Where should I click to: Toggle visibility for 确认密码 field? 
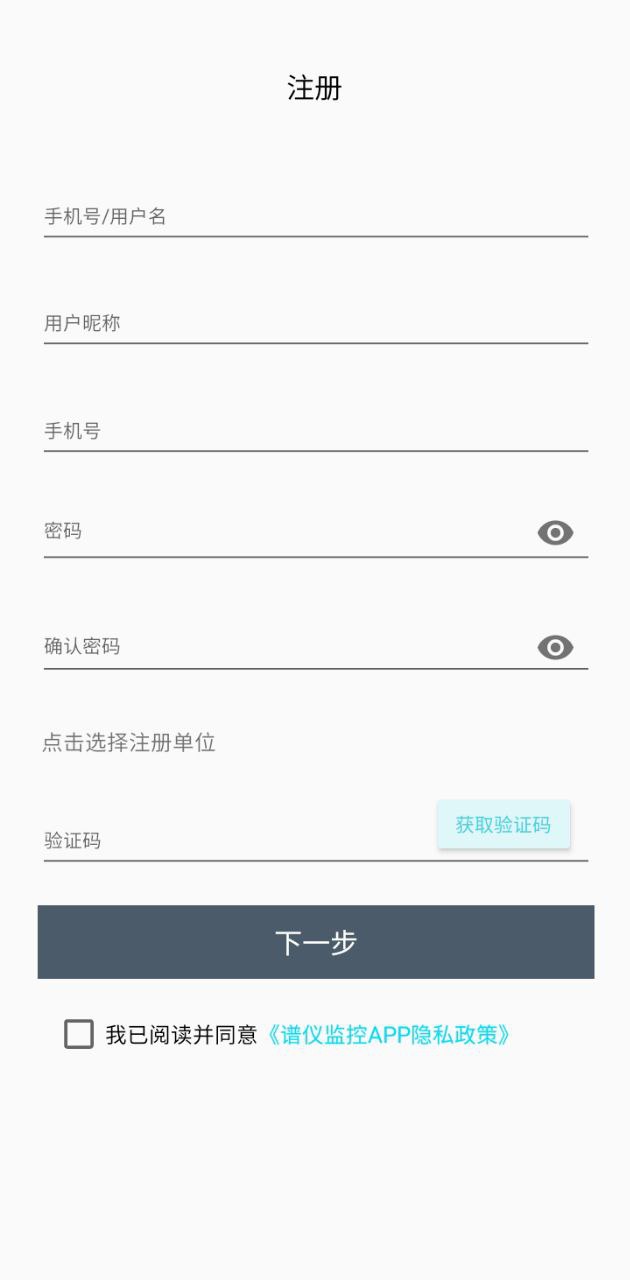tap(555, 648)
